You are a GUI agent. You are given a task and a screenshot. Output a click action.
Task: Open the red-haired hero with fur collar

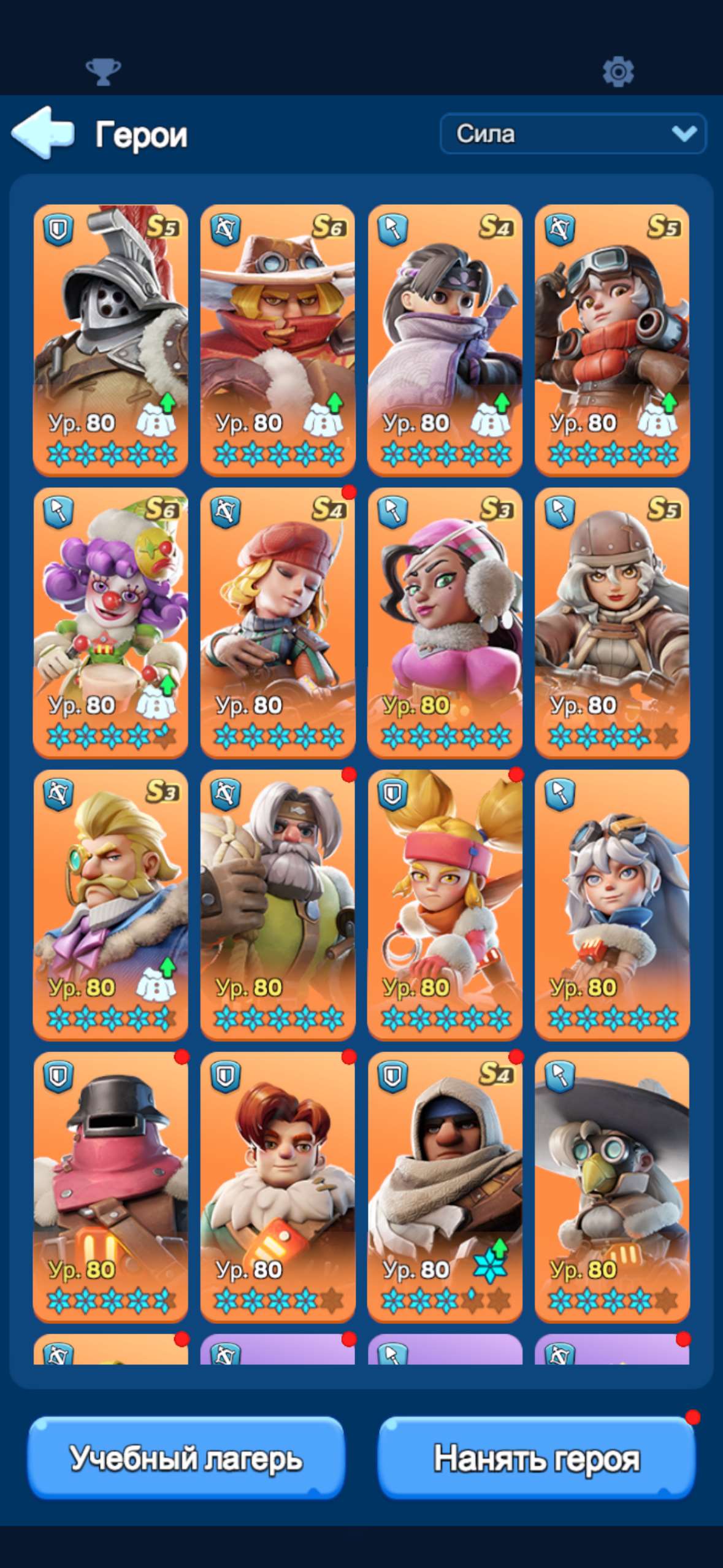(278, 1187)
